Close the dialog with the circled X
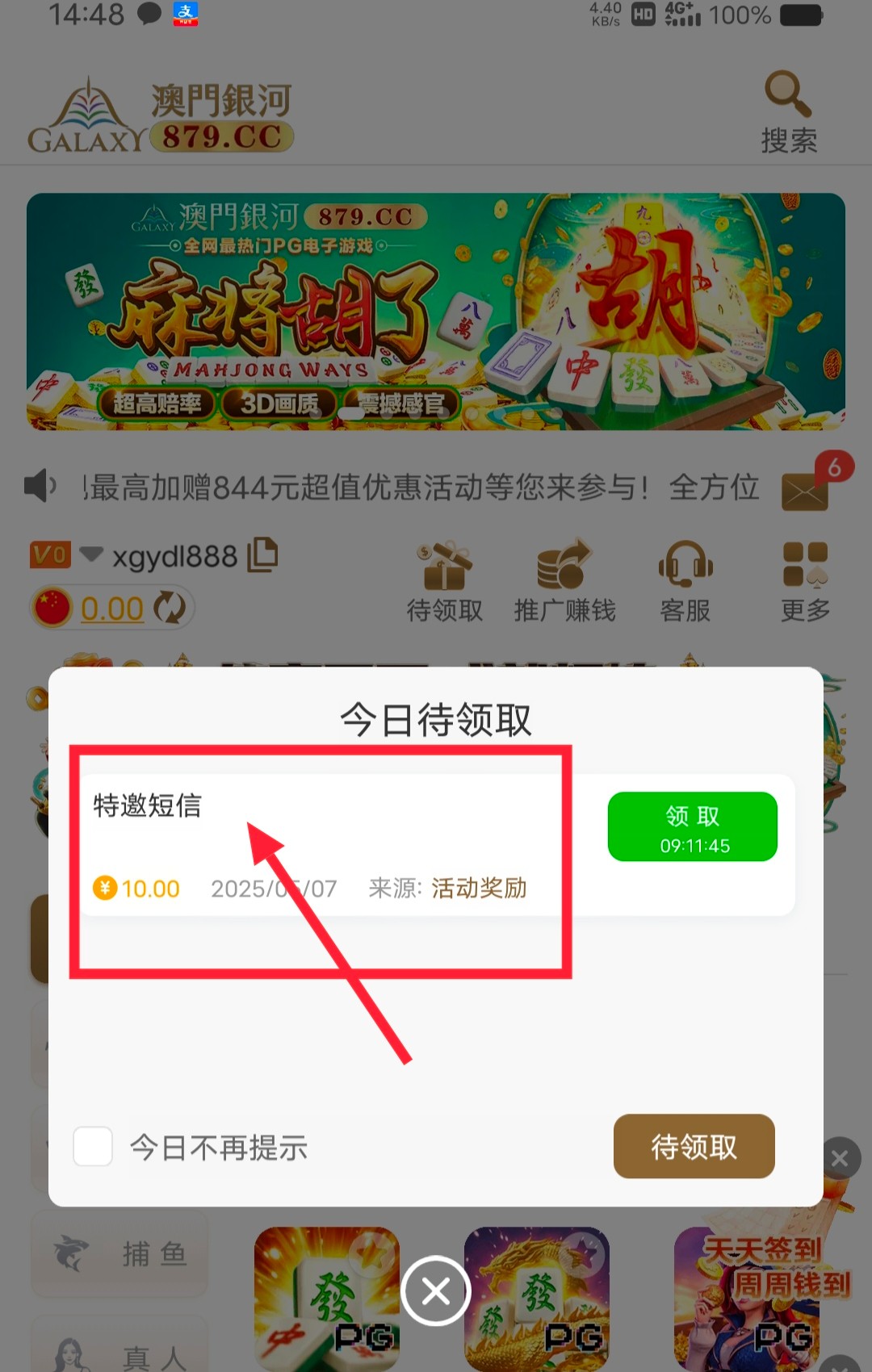 436,1291
